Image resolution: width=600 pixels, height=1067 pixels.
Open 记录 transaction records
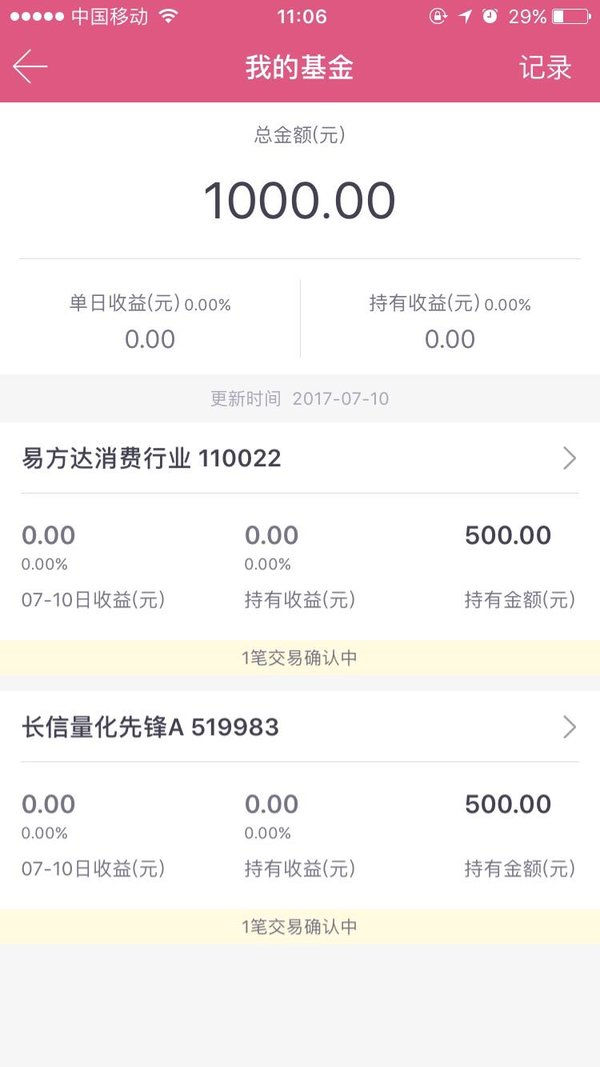(x=545, y=68)
